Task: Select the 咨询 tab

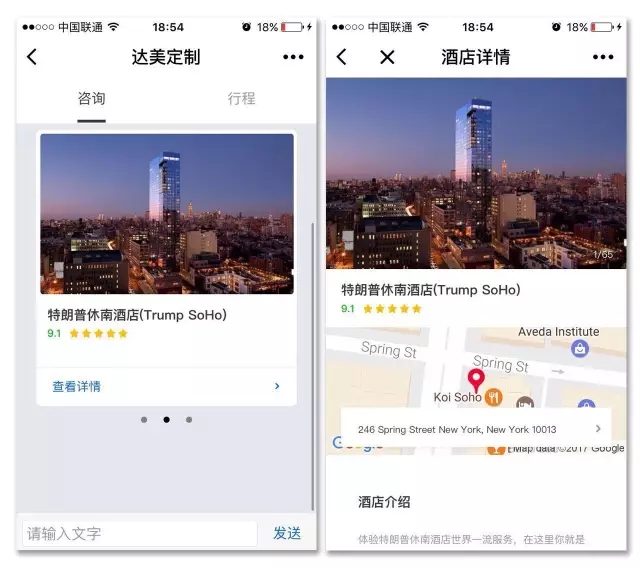Action: [91, 98]
